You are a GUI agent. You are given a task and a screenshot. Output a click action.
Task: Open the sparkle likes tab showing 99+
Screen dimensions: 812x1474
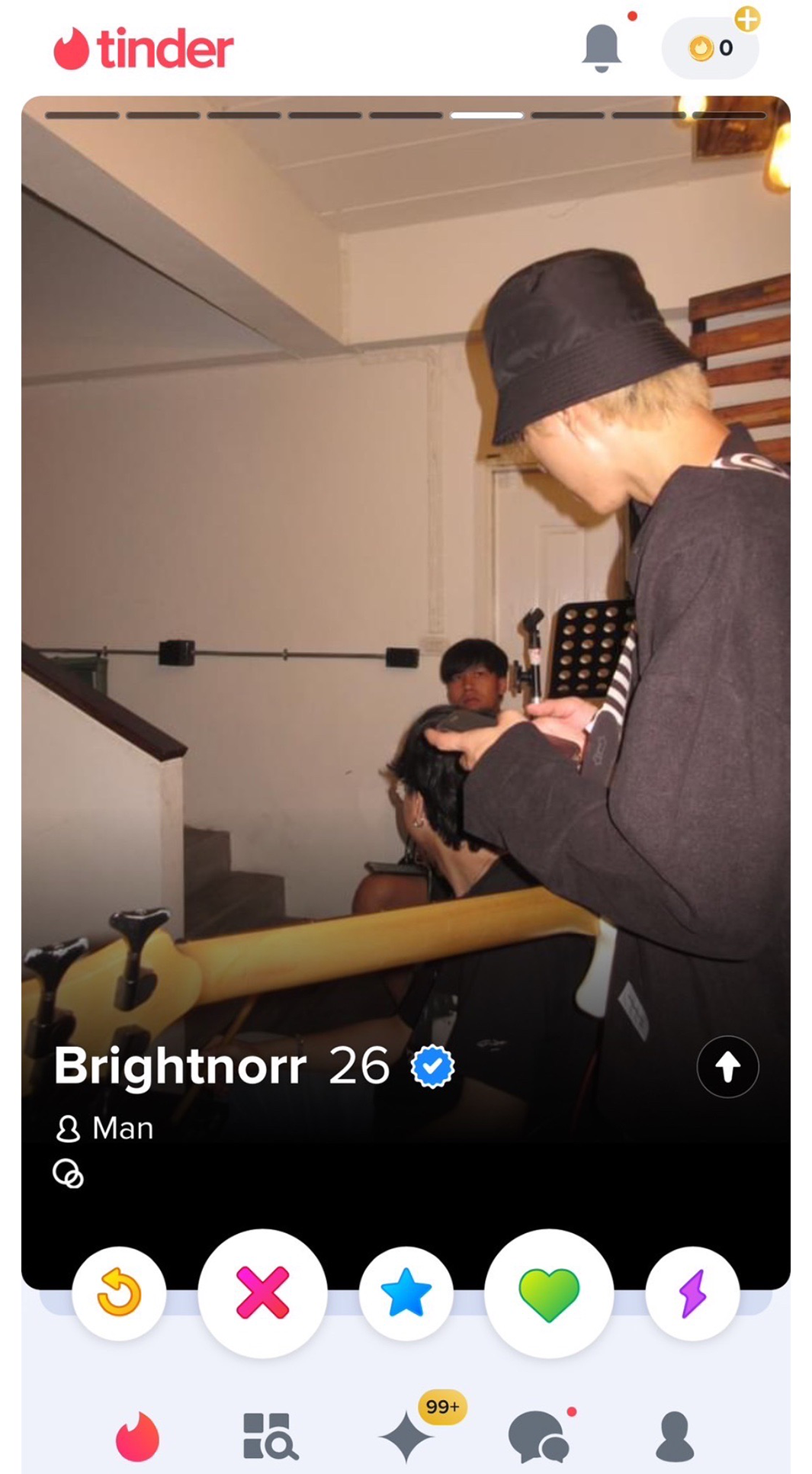click(406, 1437)
